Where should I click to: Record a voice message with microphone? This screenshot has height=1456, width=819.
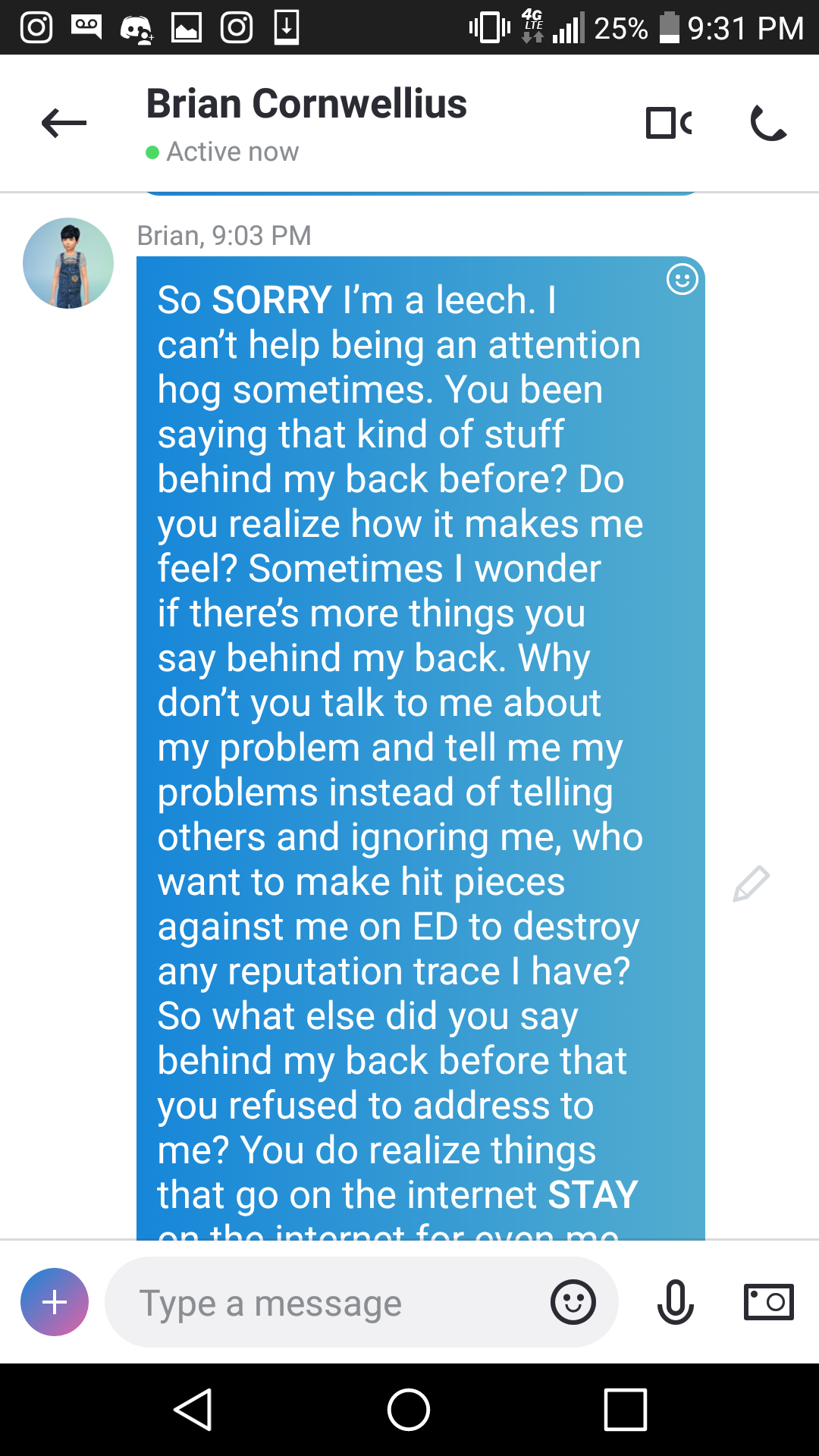click(675, 1302)
